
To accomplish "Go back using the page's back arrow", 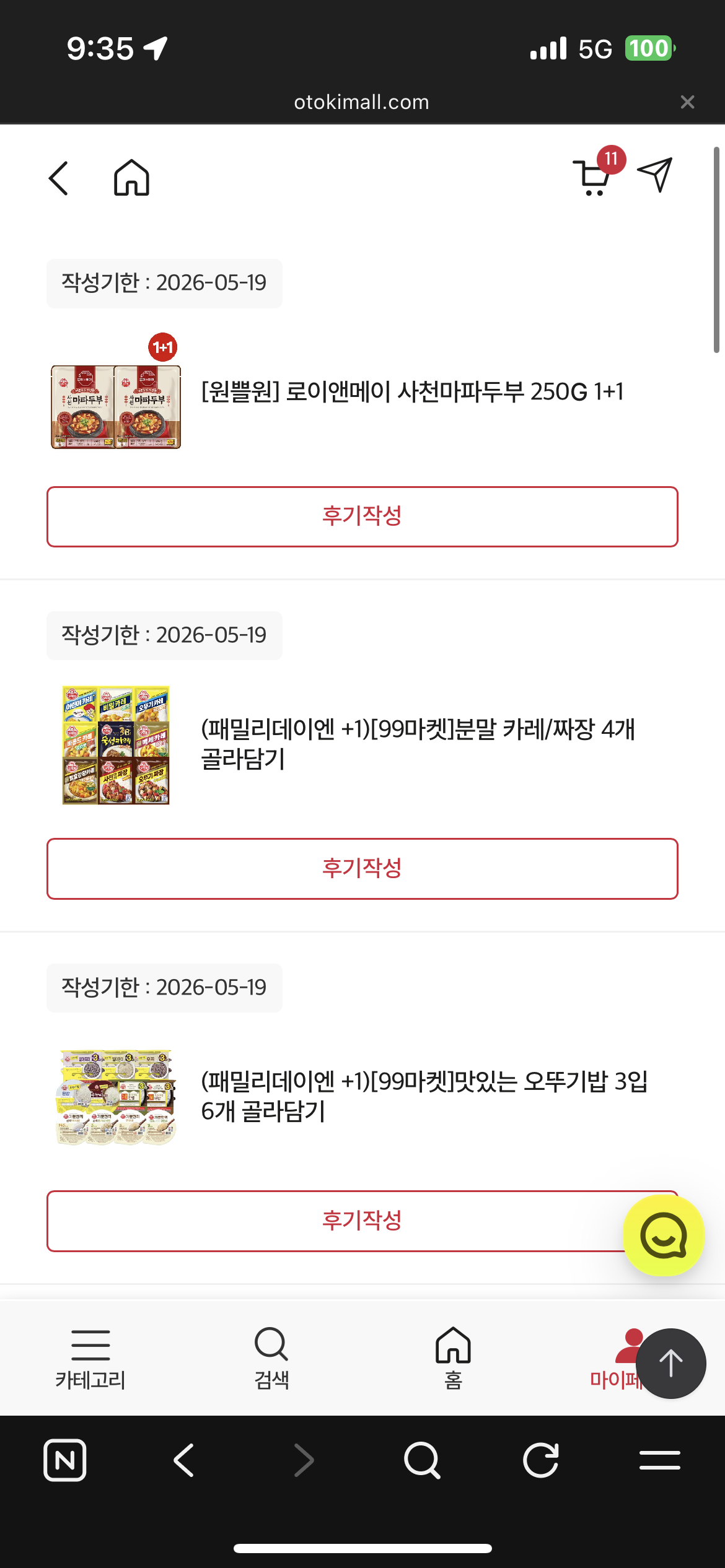I will [x=59, y=178].
